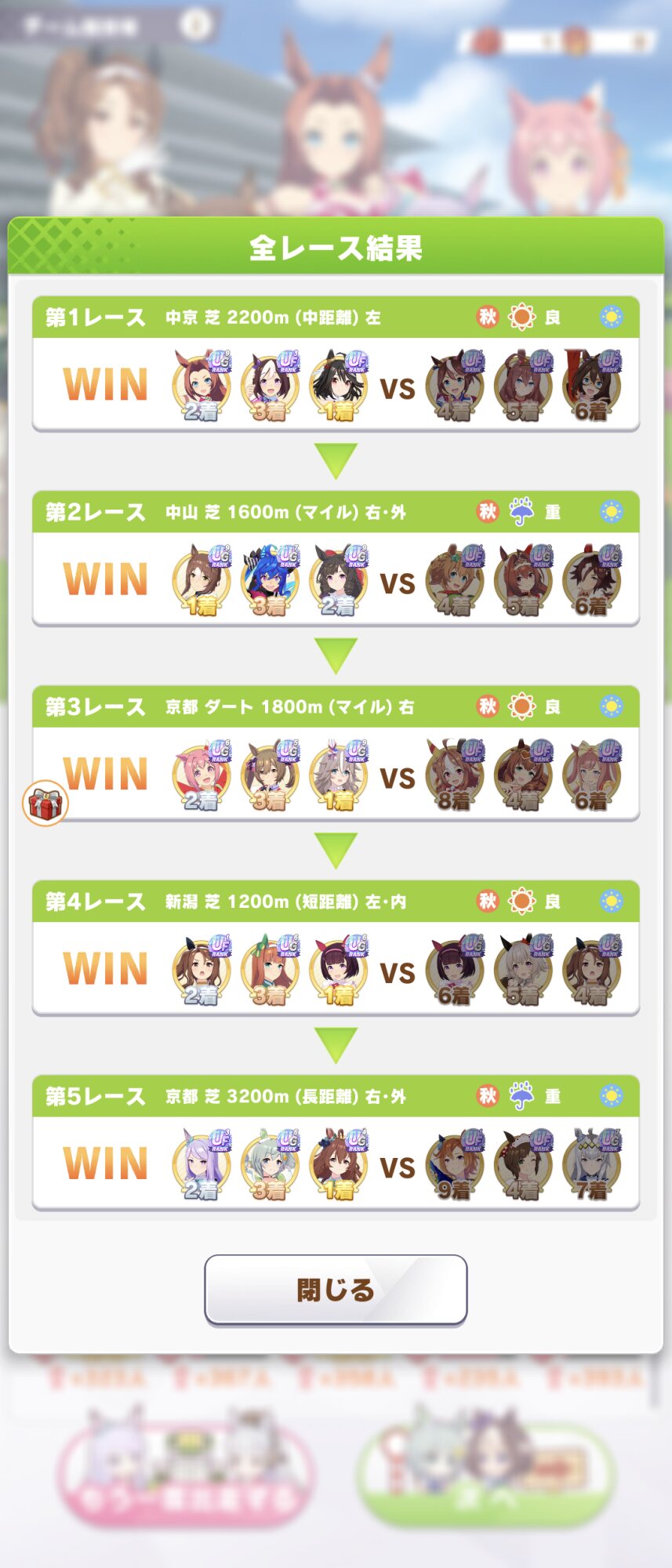Open the gift box on race 3
Viewport: 672px width, 1568px height.
tap(45, 803)
